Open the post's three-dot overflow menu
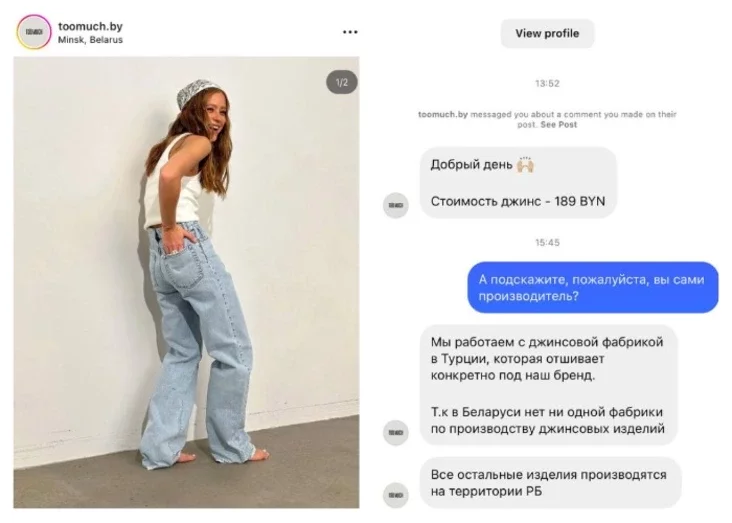 [349, 32]
